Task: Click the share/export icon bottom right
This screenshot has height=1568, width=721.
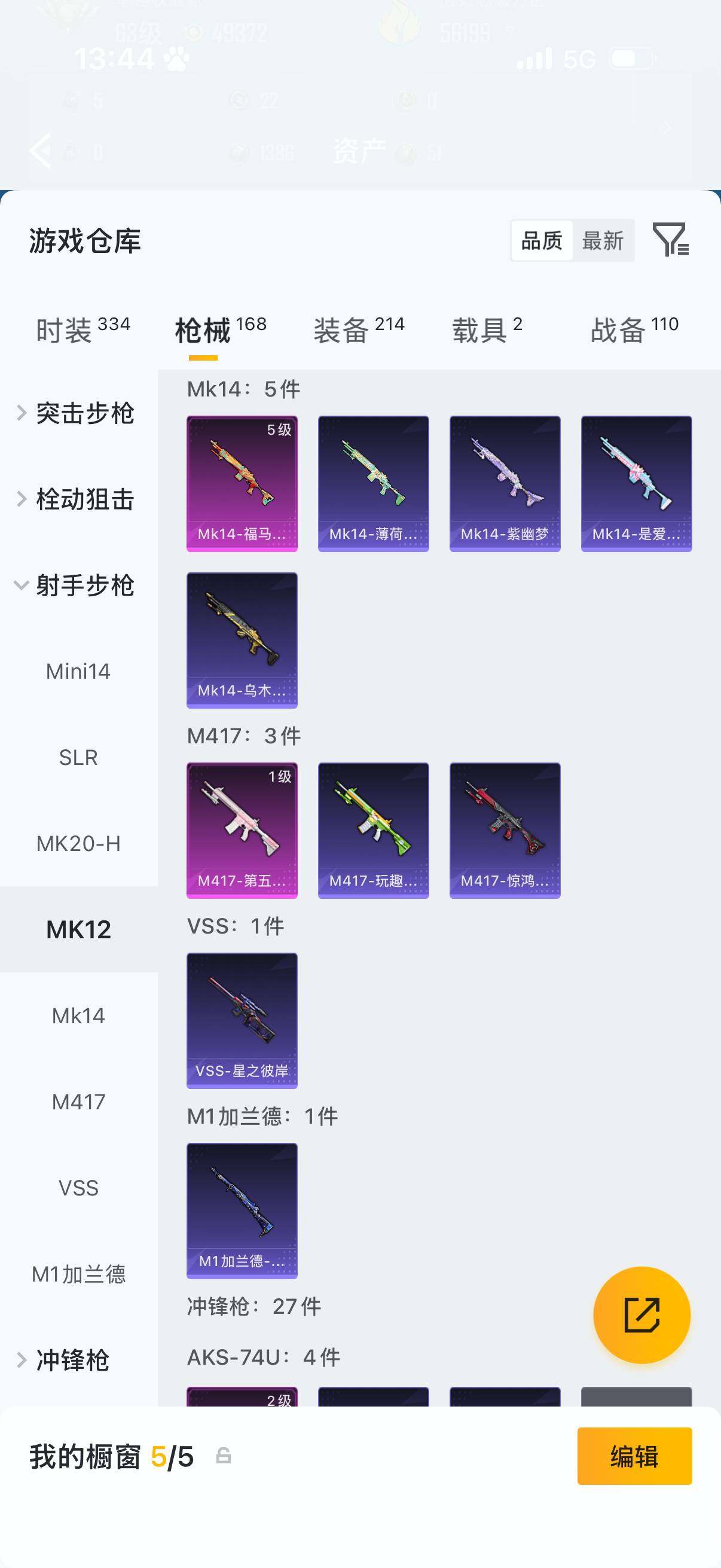Action: point(641,1315)
